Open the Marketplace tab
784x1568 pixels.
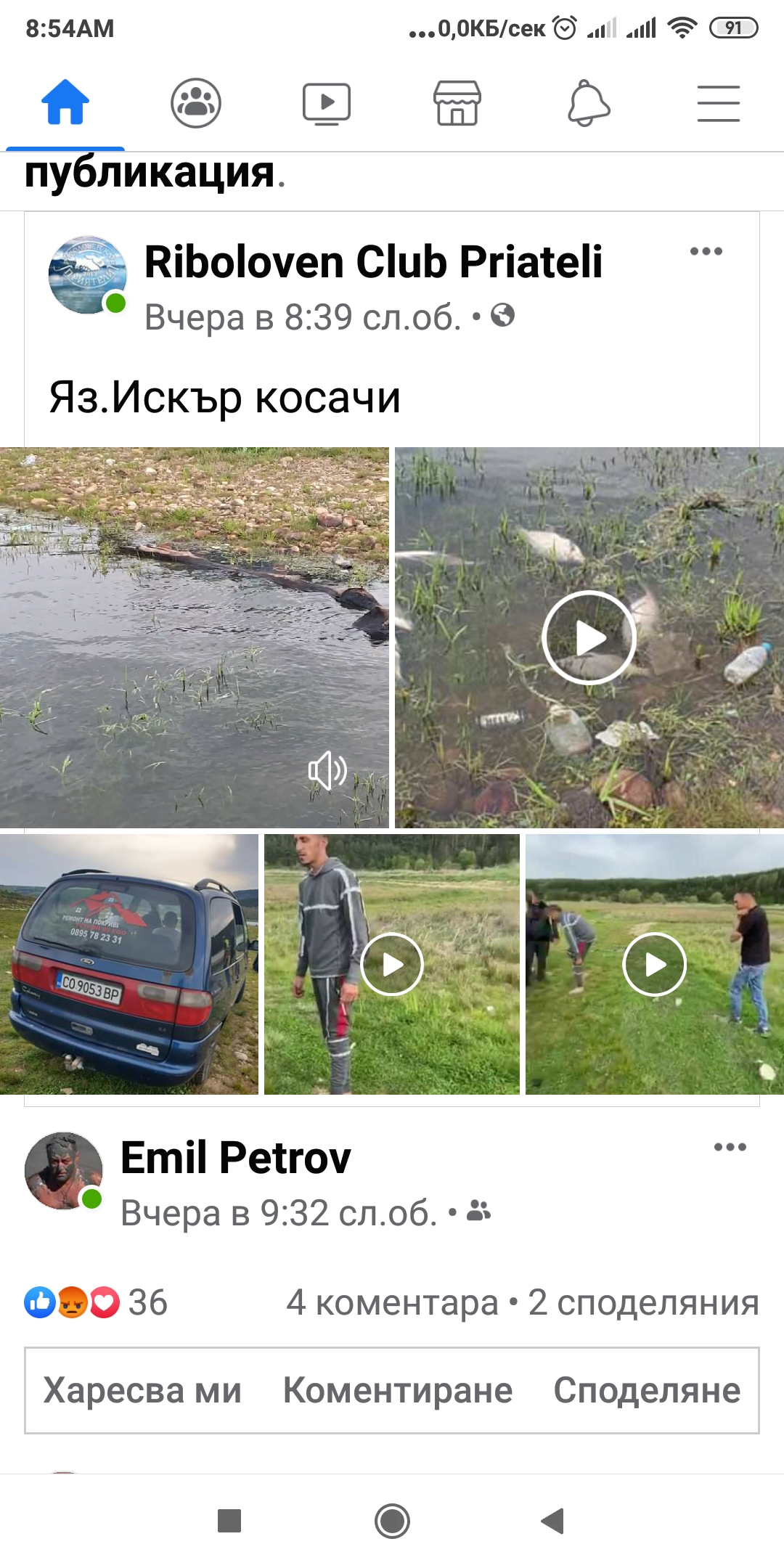tap(457, 103)
